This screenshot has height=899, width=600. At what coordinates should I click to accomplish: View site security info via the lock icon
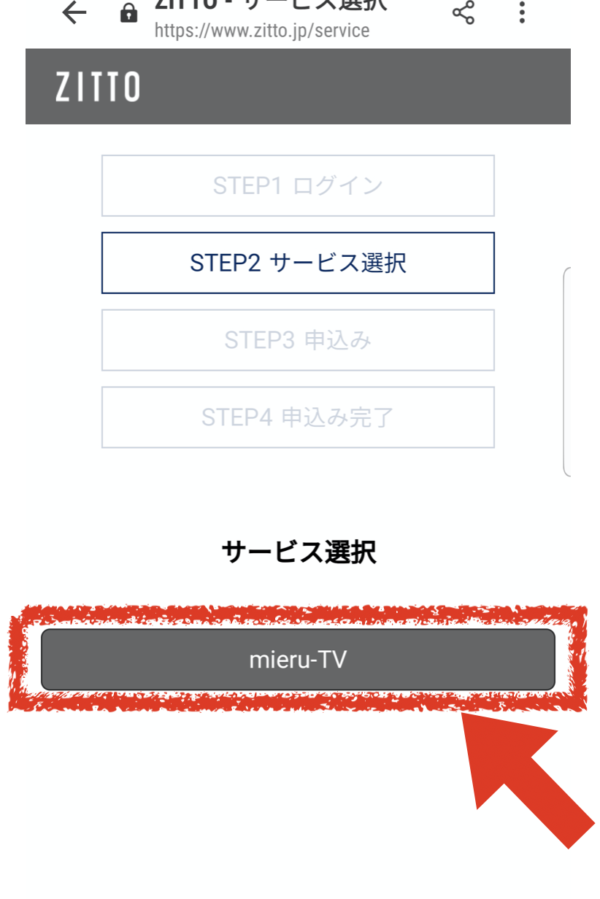128,13
